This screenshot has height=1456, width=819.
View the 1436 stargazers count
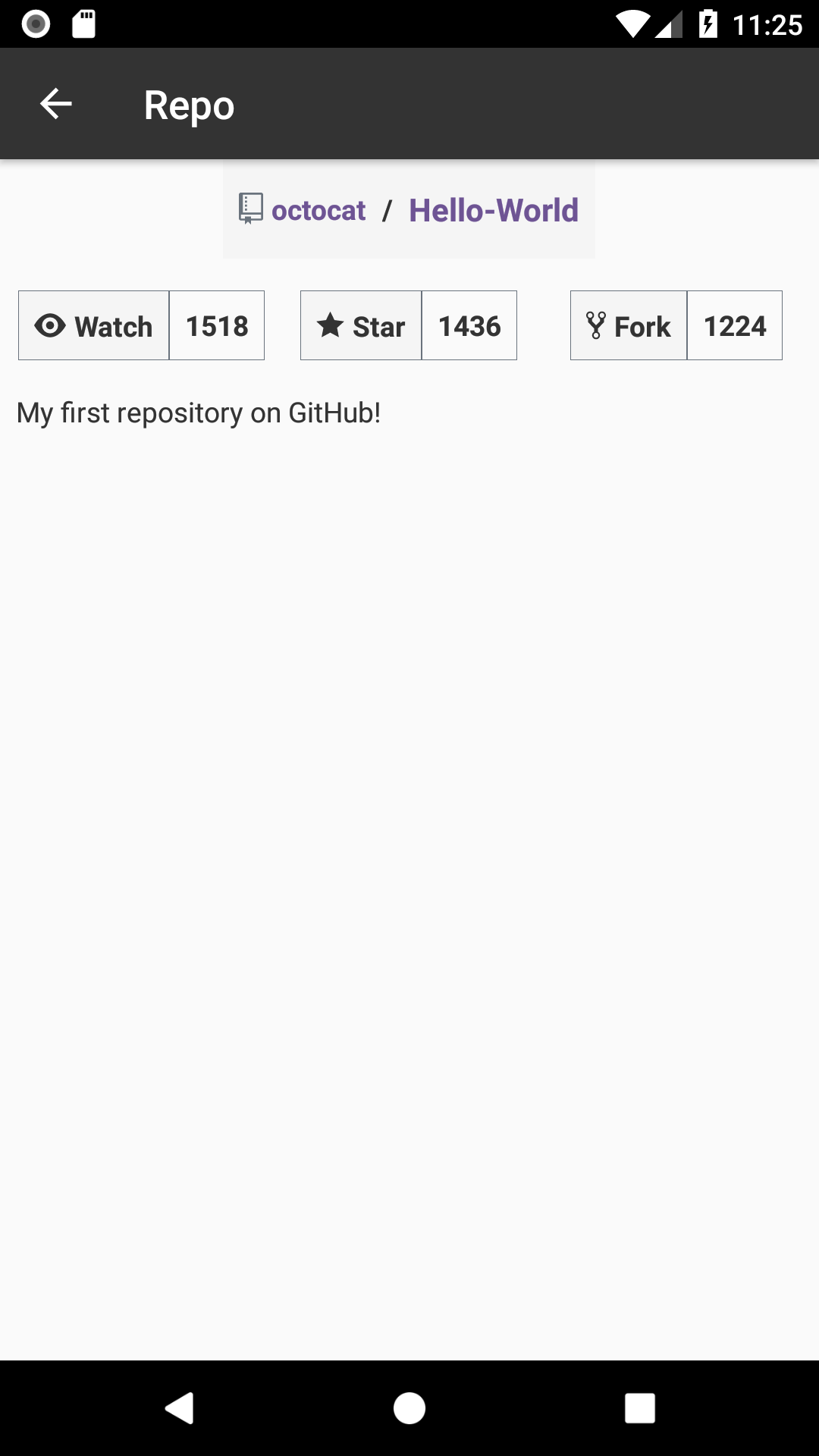point(469,325)
